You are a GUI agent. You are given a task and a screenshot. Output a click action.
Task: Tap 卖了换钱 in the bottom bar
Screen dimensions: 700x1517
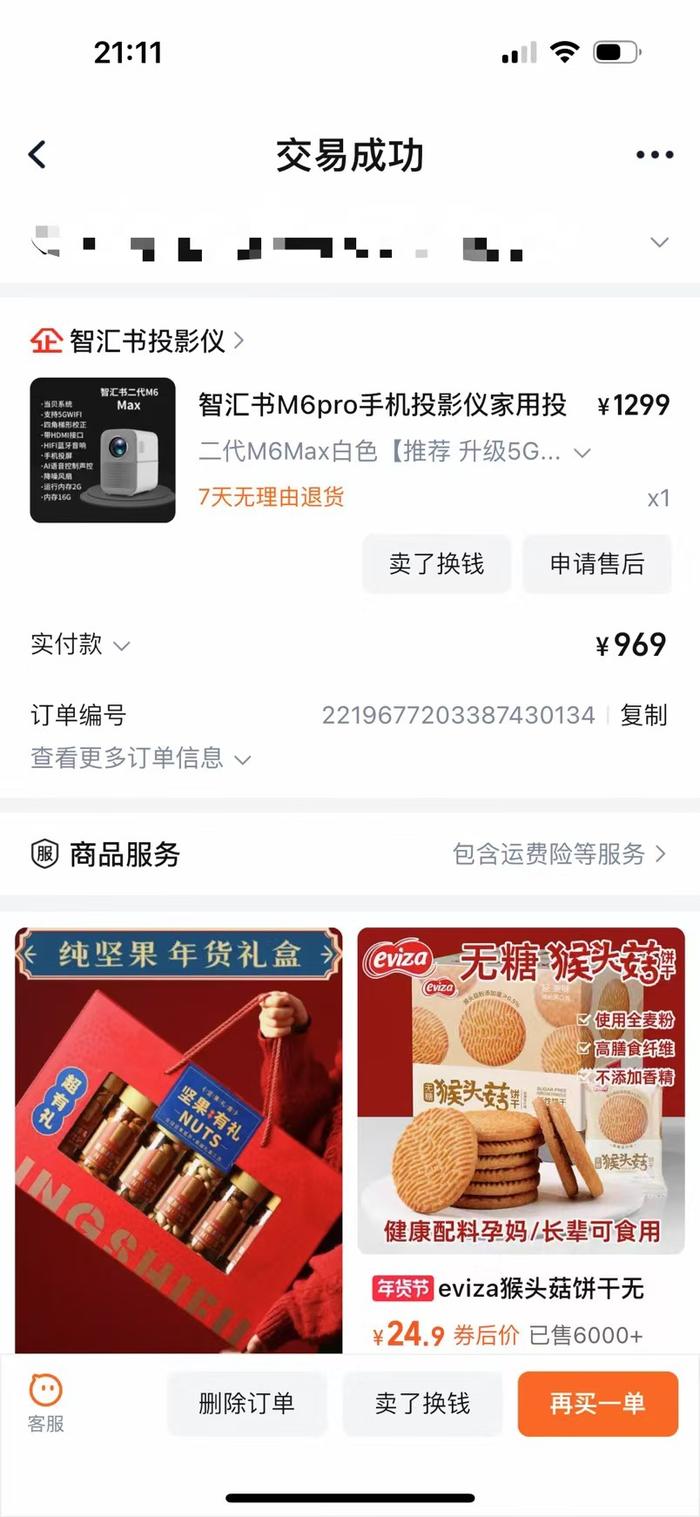pos(422,1403)
